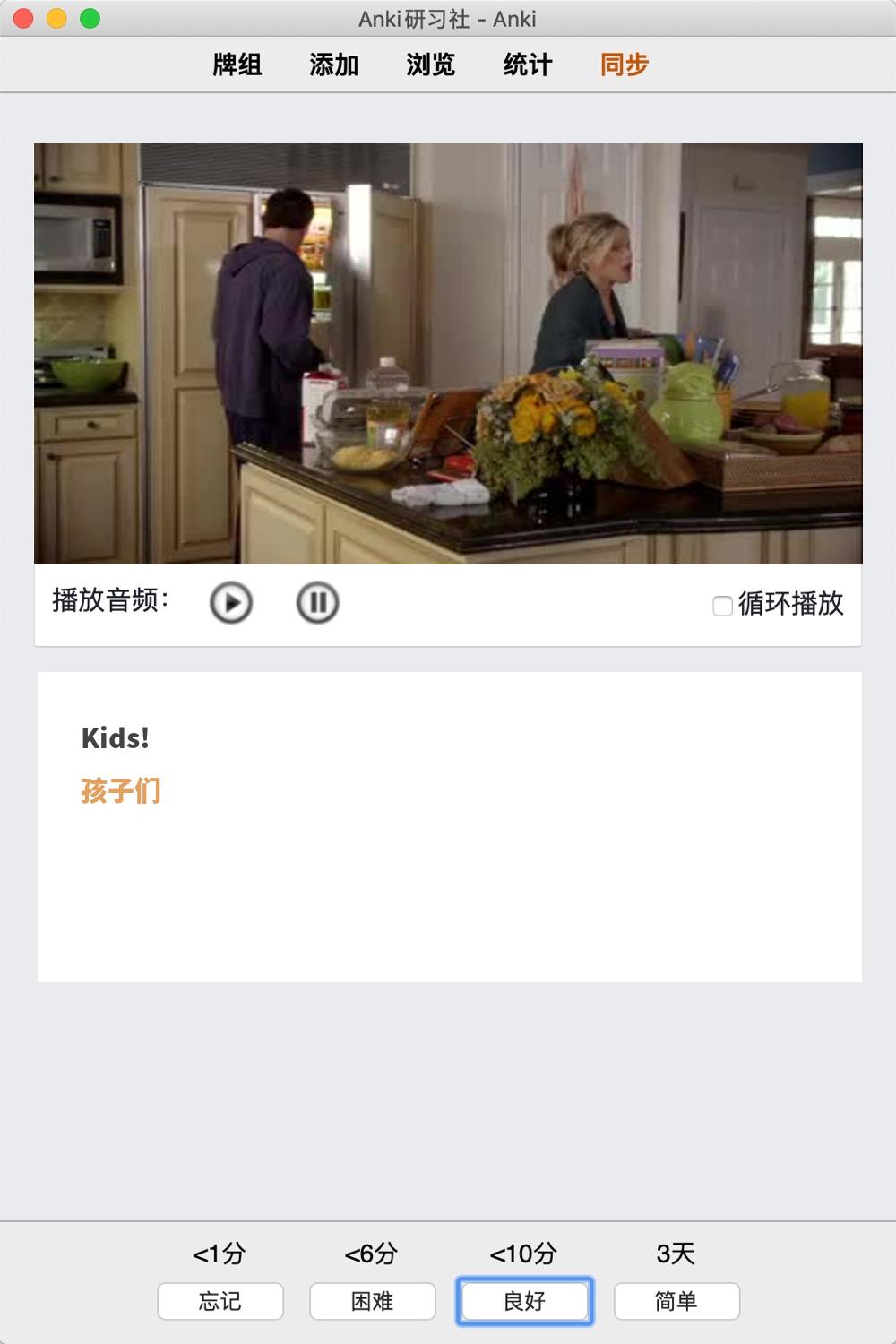
Task: Answer 良好 for this card
Action: [x=525, y=1301]
